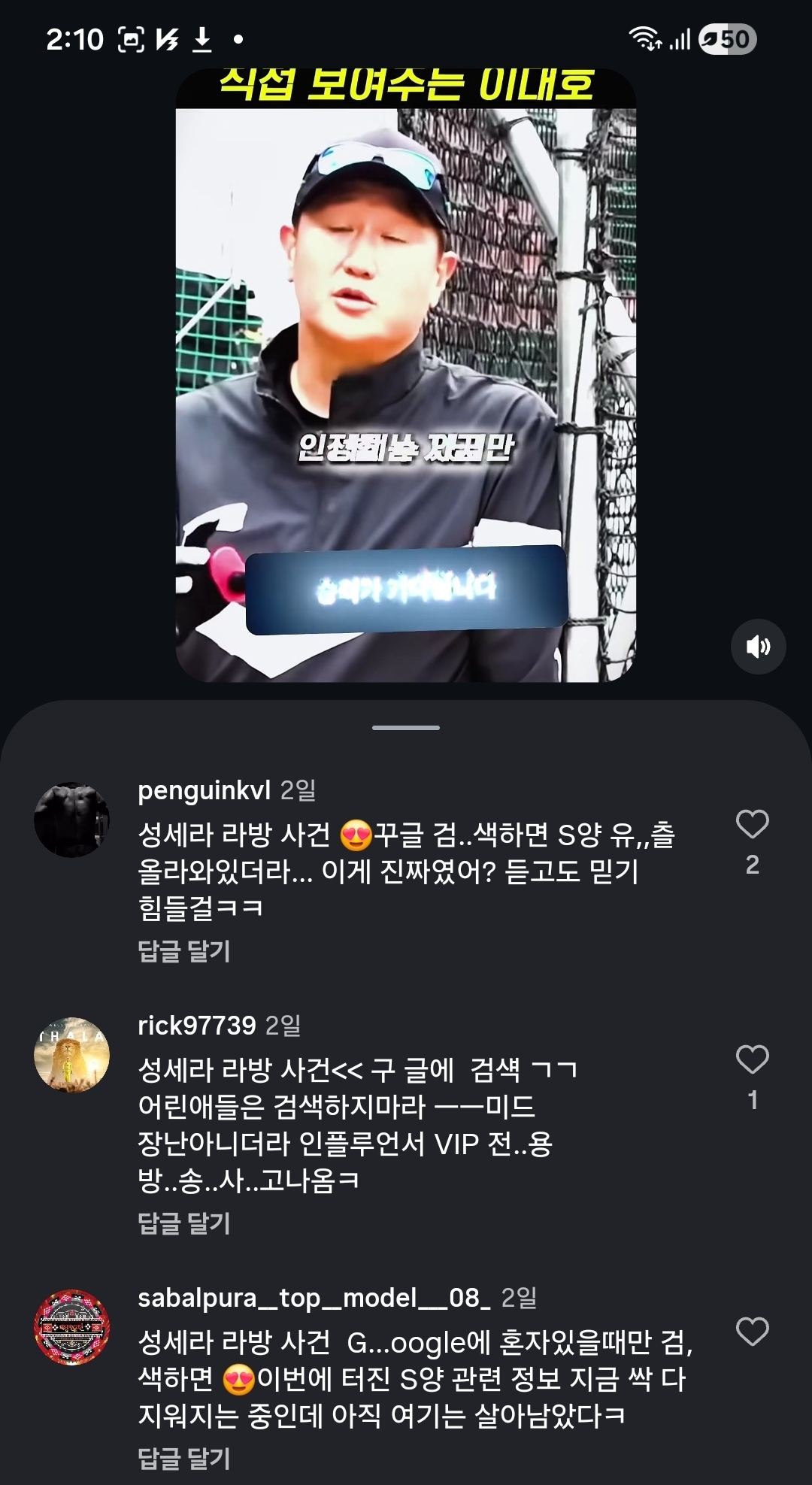Like rick97739's comment

(752, 1060)
